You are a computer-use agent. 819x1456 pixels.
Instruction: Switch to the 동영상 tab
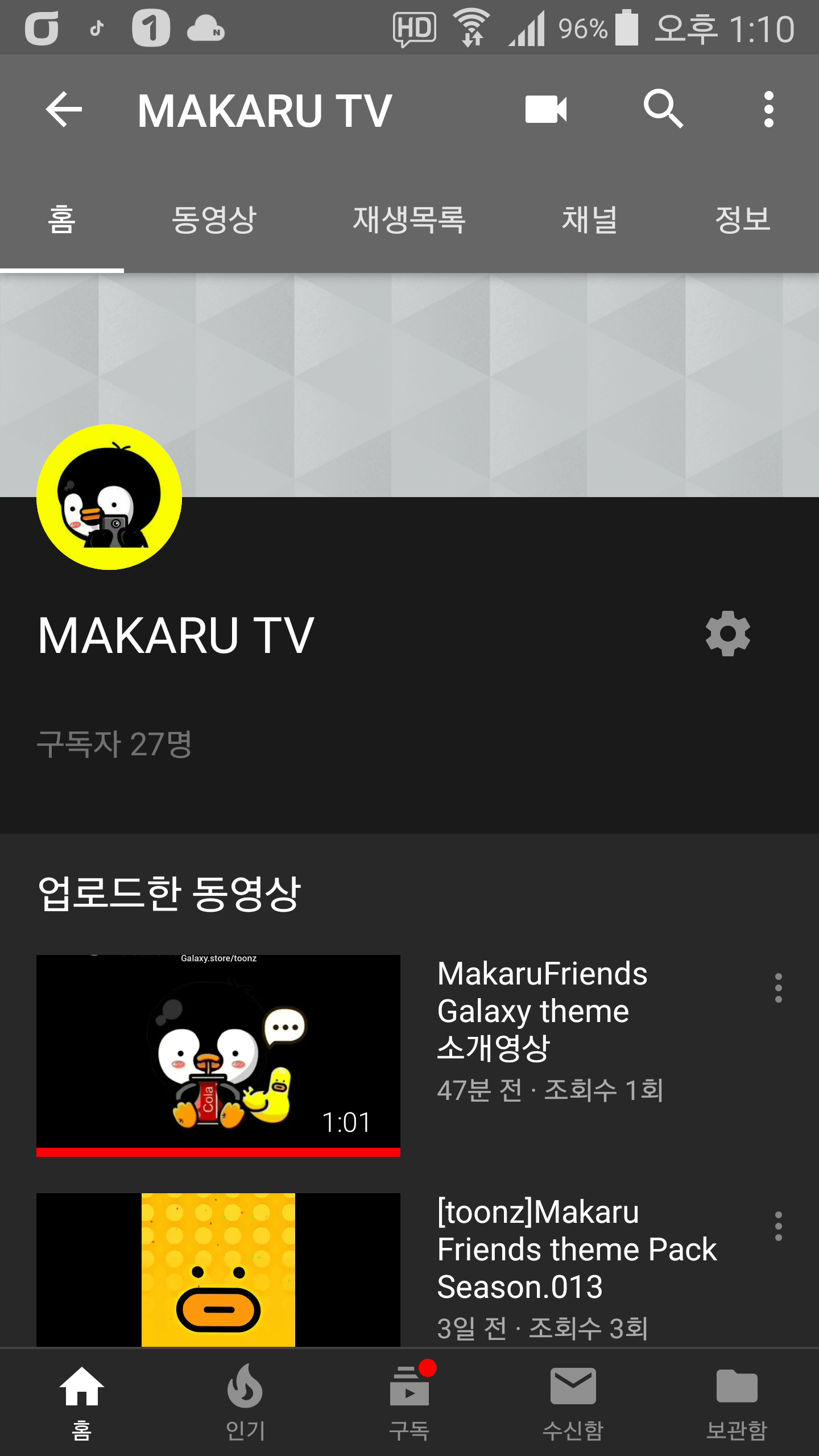[x=214, y=220]
